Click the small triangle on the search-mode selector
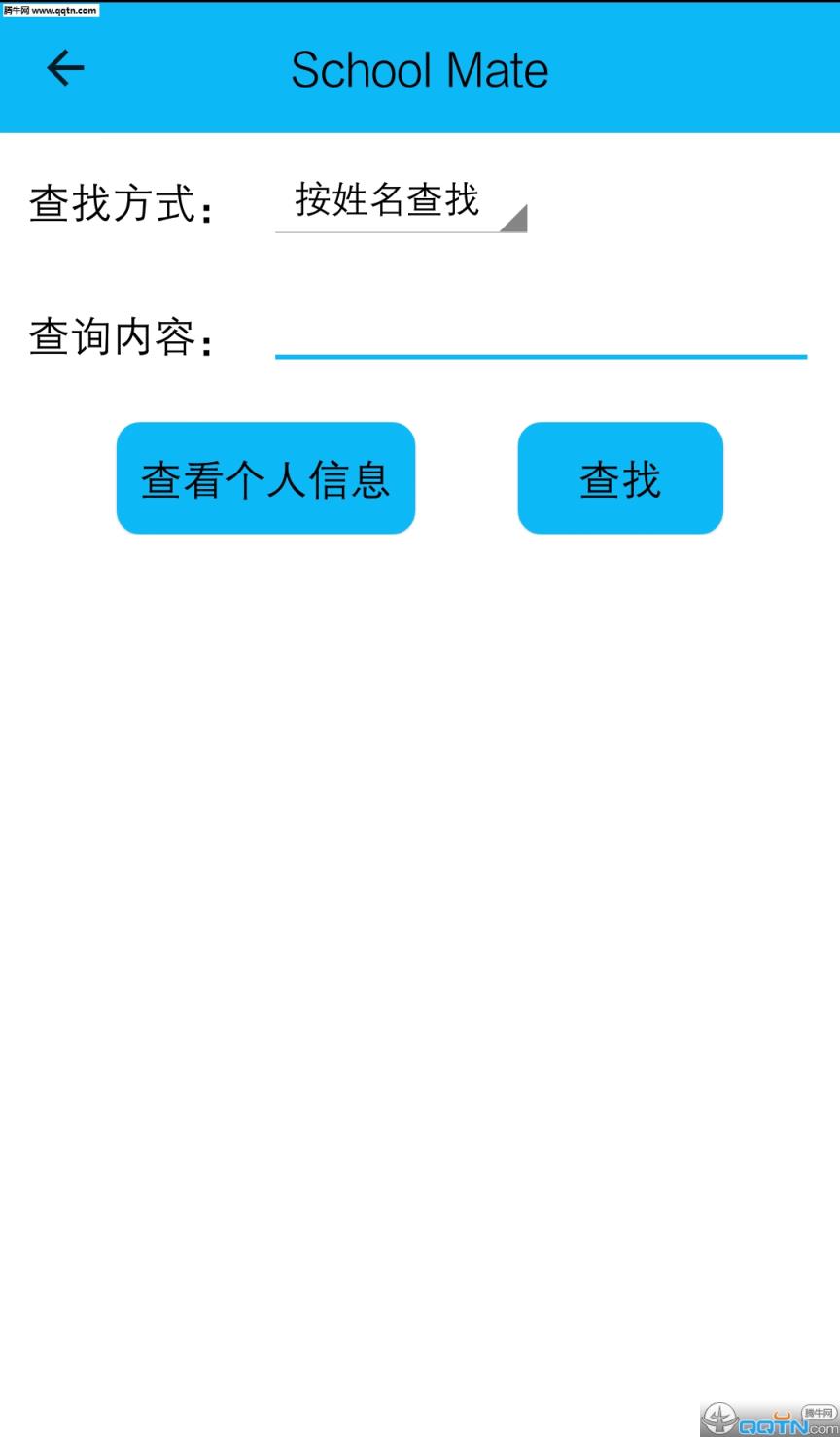This screenshot has height=1437, width=840. [513, 222]
